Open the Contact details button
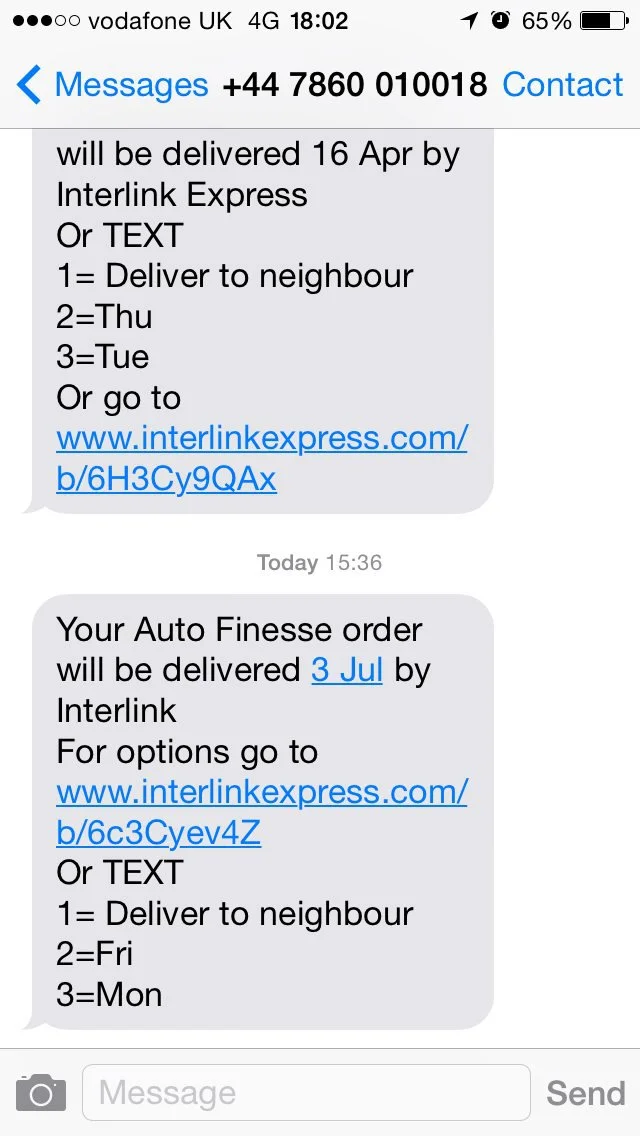This screenshot has width=640, height=1136. point(562,85)
